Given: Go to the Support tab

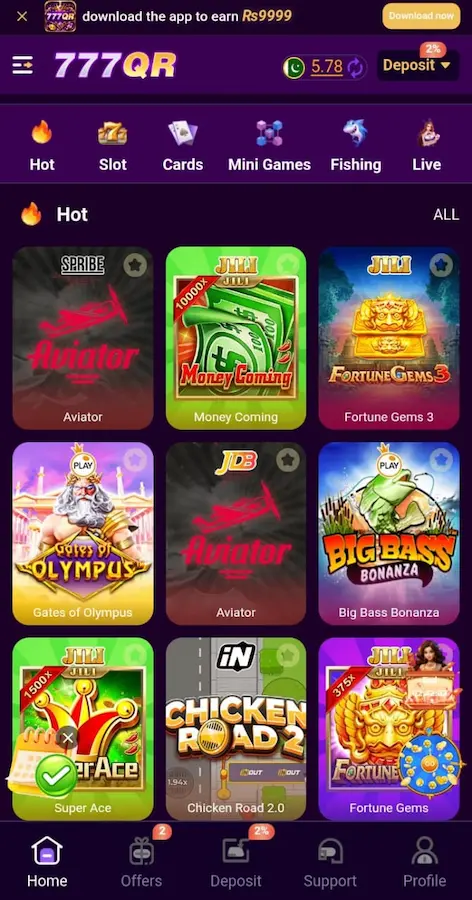Looking at the screenshot, I should tap(330, 863).
